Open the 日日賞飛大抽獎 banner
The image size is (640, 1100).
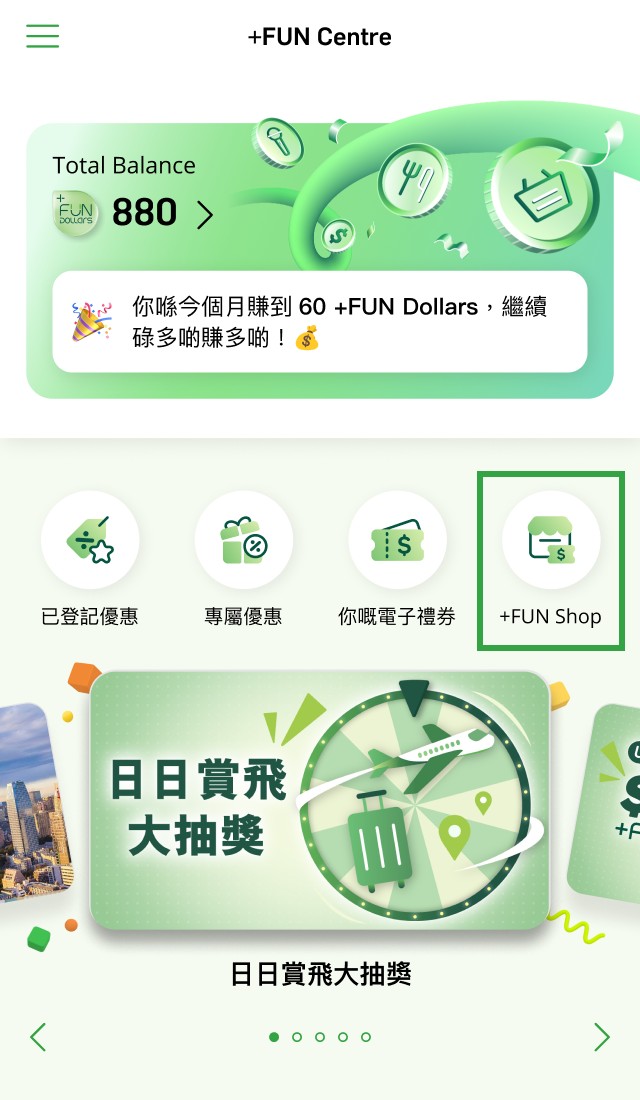[320, 800]
